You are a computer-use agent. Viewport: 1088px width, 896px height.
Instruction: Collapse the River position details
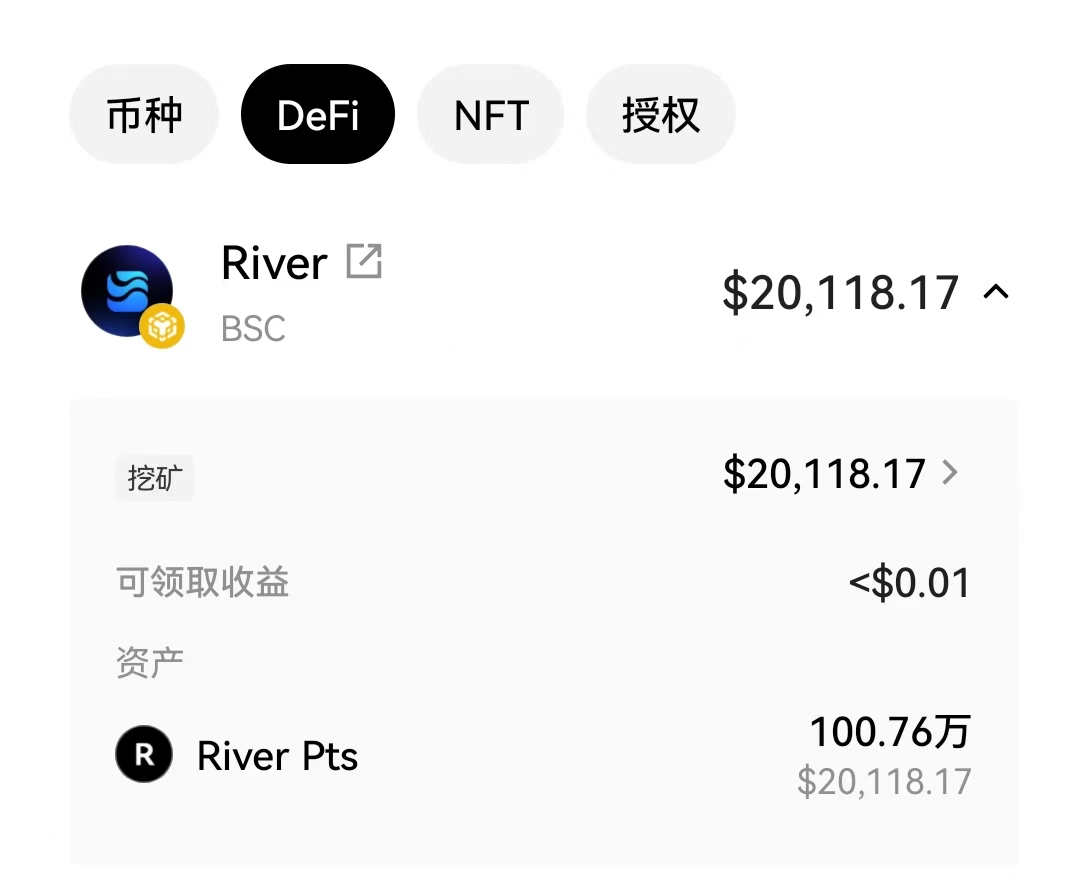pyautogui.click(x=996, y=292)
